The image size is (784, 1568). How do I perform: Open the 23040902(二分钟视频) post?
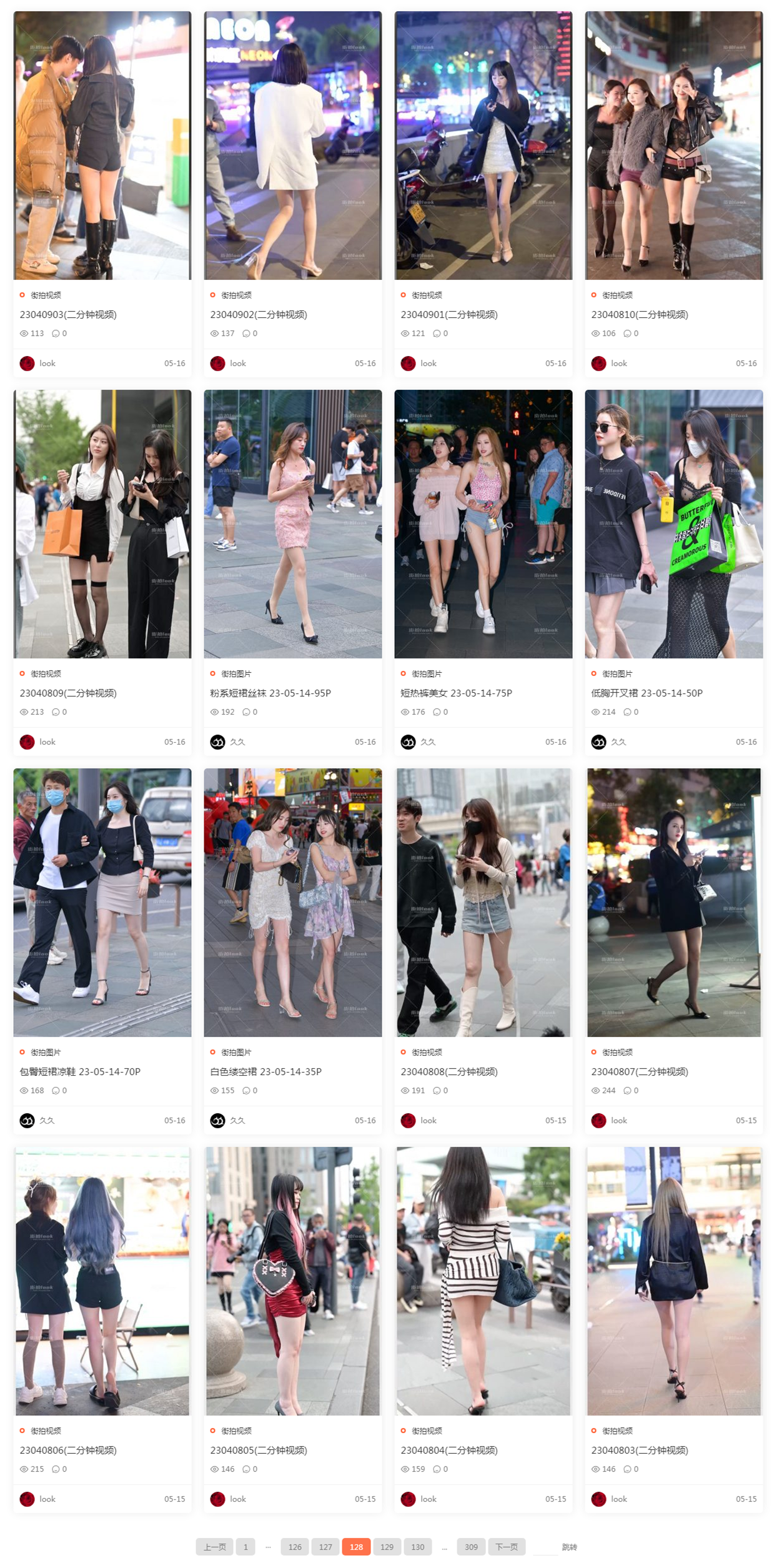click(259, 314)
